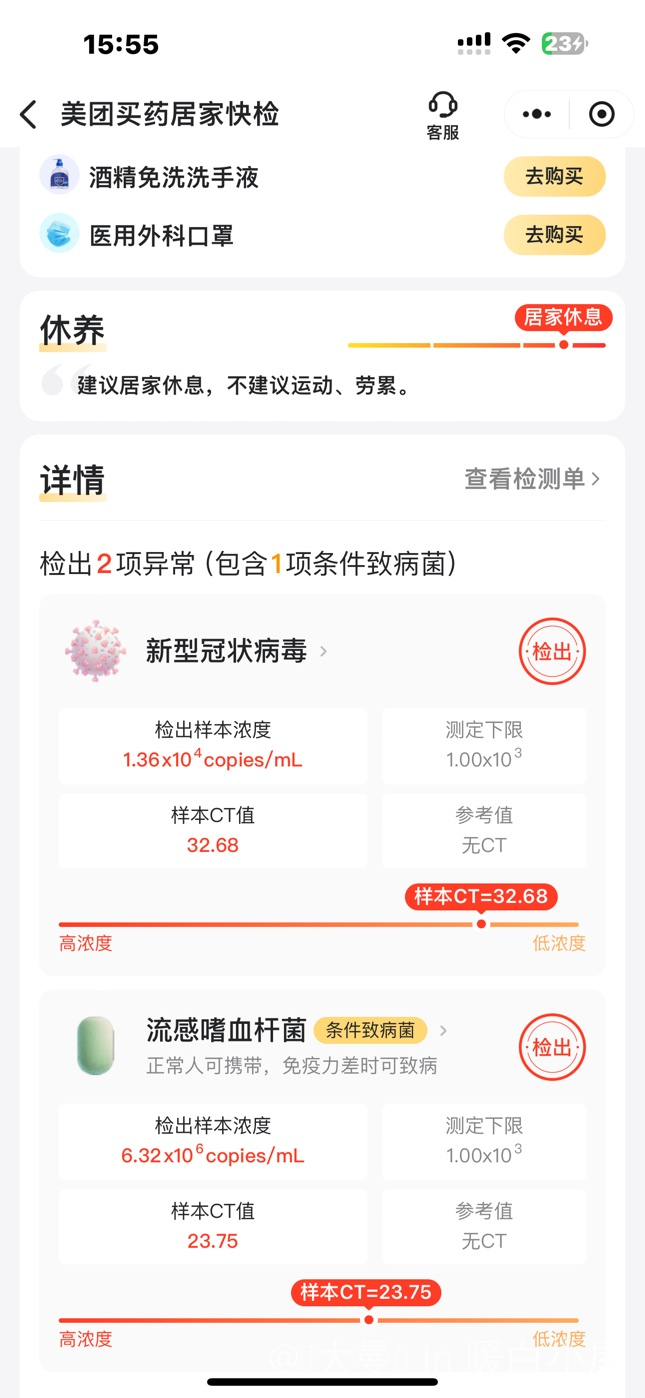Open 查看检测单 link
The width and height of the screenshot is (645, 1398).
click(x=532, y=479)
